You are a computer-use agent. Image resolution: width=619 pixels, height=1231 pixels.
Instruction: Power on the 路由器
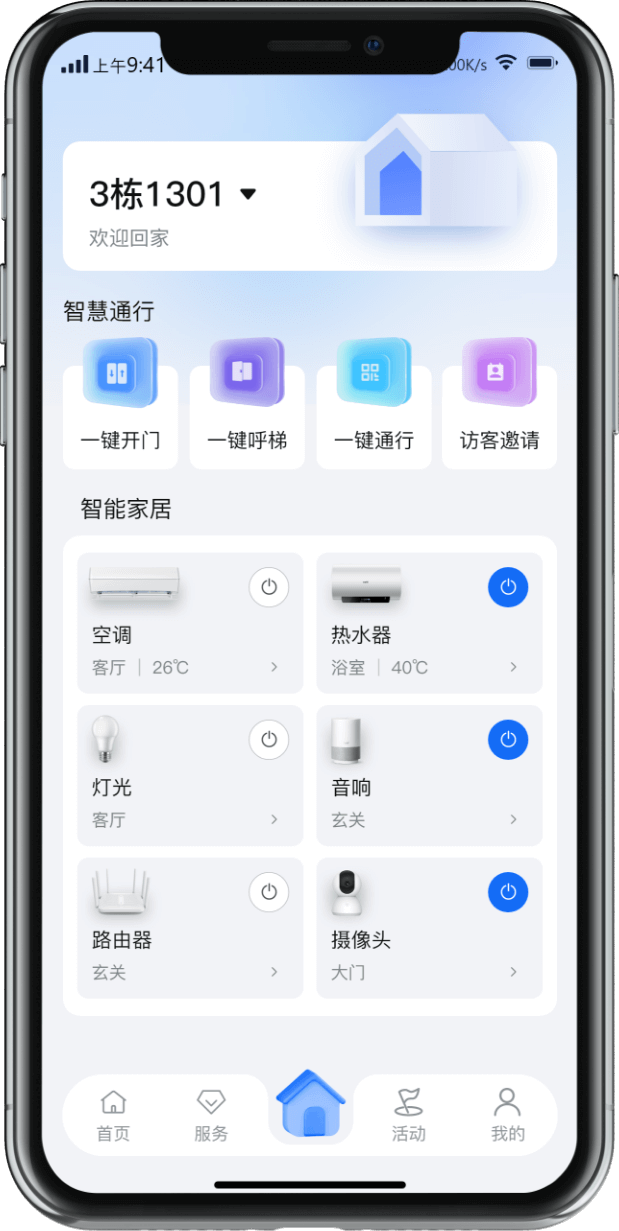point(269,891)
